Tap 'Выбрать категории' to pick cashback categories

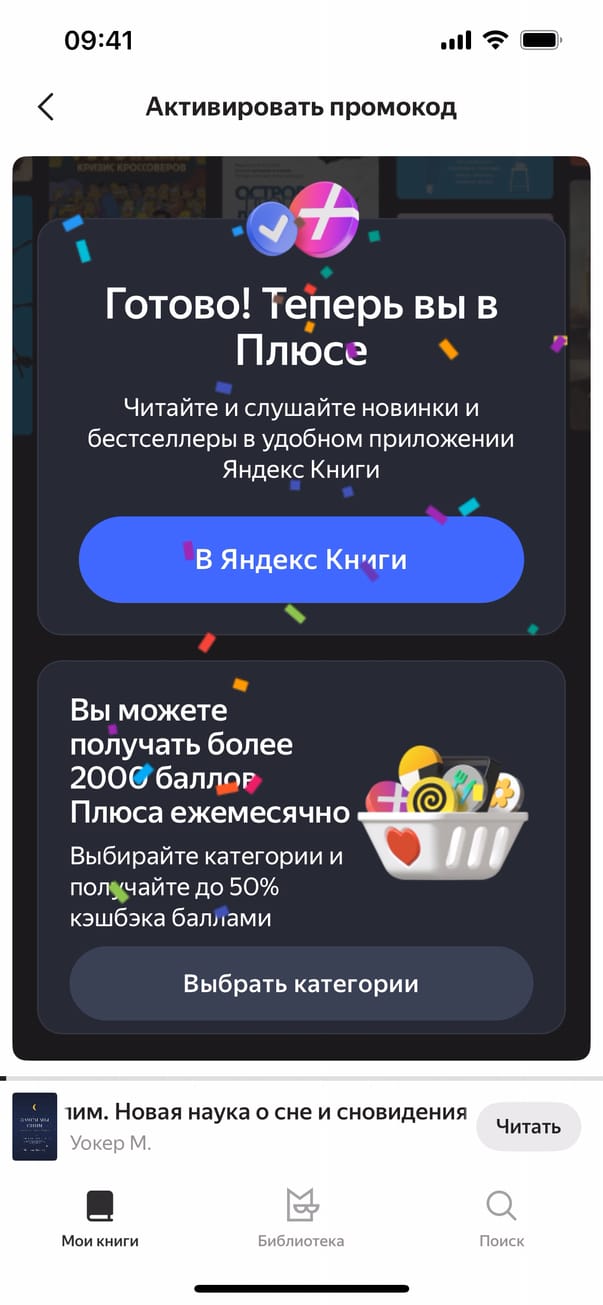tap(301, 984)
